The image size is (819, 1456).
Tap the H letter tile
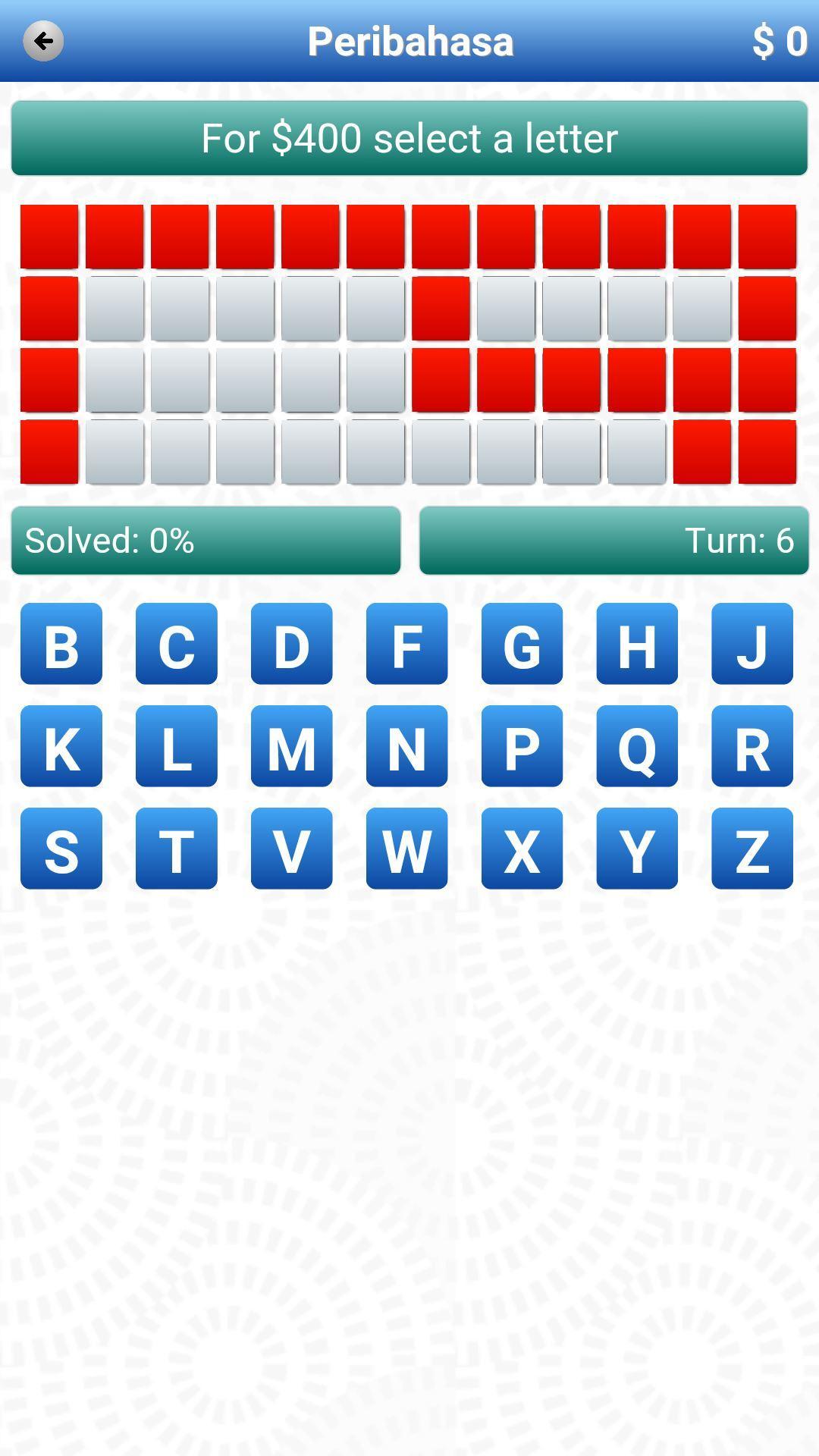[x=637, y=644]
